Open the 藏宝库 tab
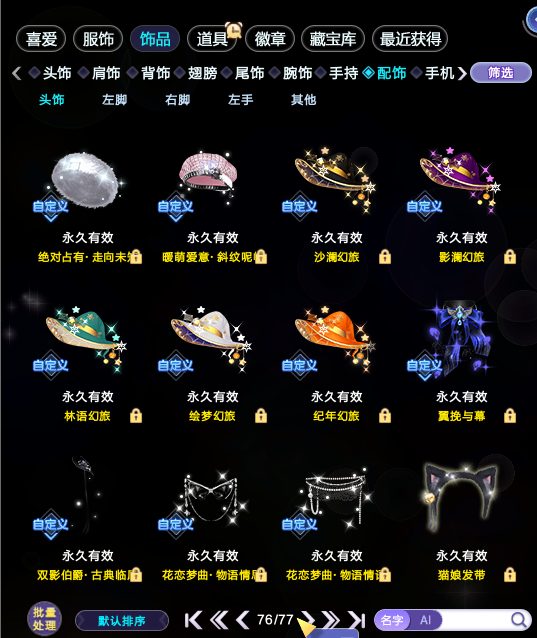 pyautogui.click(x=332, y=39)
